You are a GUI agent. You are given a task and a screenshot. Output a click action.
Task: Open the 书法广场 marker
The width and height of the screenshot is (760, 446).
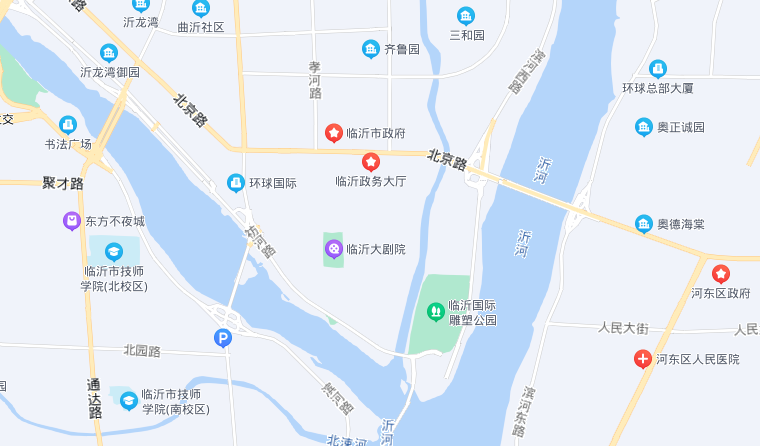pos(68,125)
